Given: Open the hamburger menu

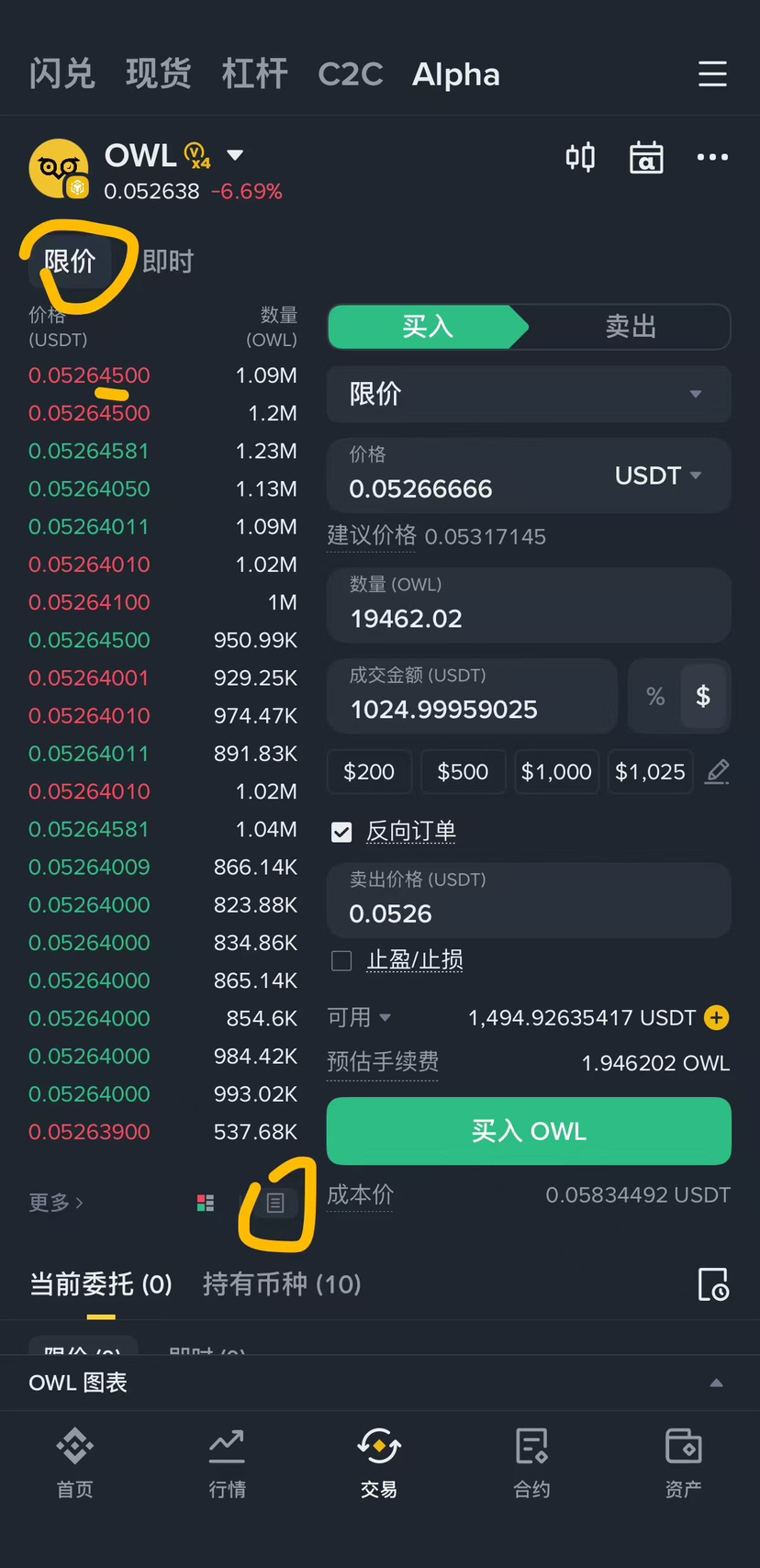Looking at the screenshot, I should (712, 74).
